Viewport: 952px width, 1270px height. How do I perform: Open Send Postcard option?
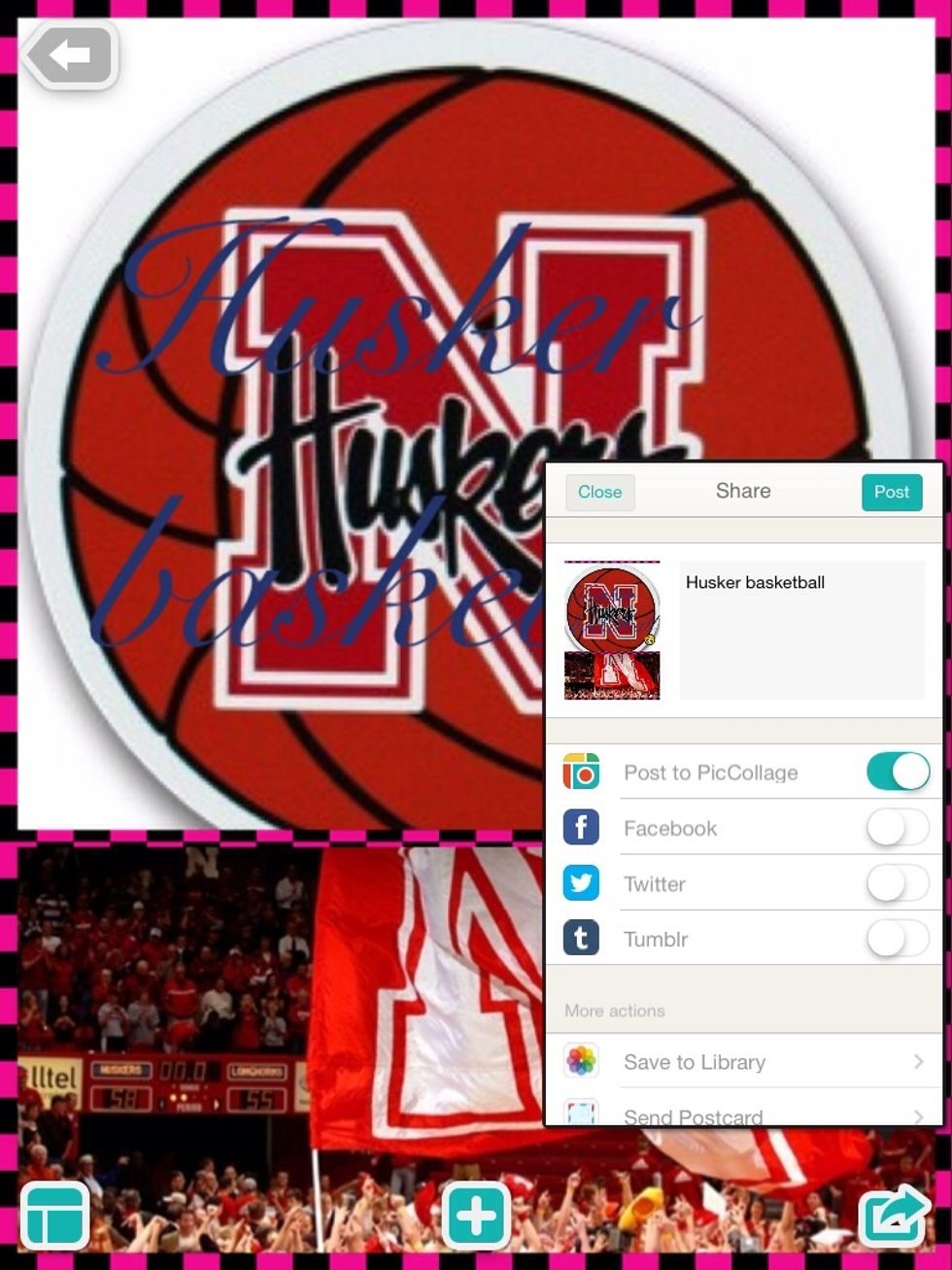click(743, 1115)
